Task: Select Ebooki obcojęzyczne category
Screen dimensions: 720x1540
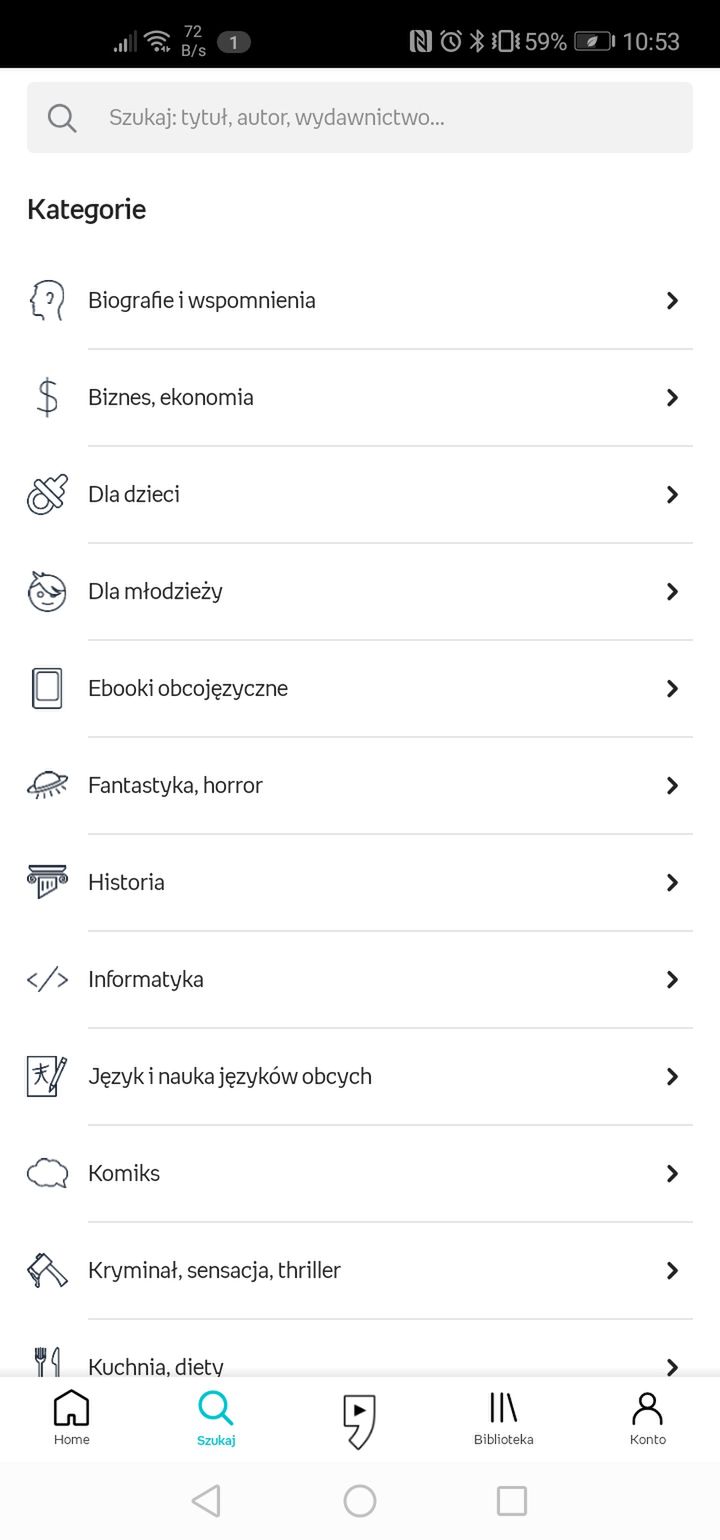Action: tap(360, 688)
